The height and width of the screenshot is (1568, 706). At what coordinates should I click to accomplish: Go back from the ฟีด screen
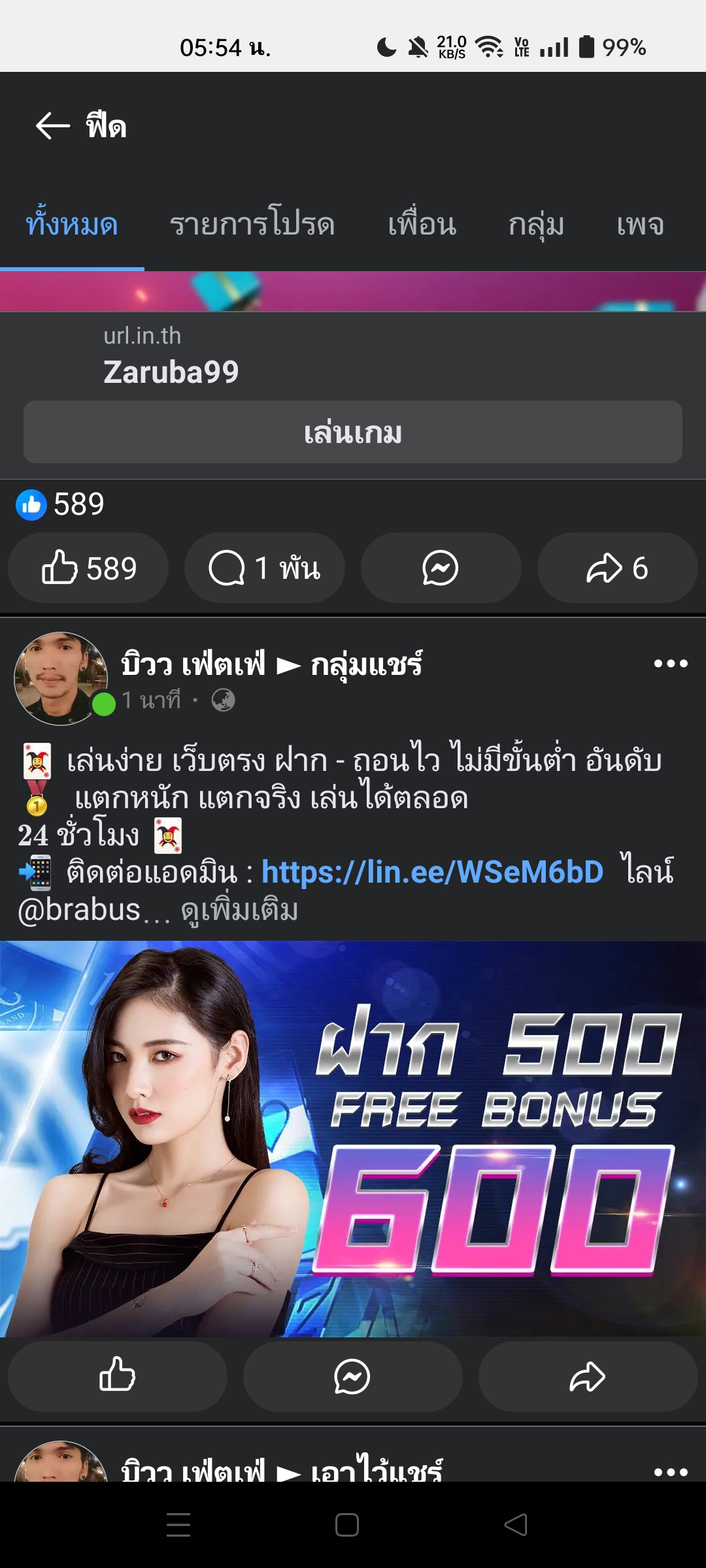click(x=53, y=125)
